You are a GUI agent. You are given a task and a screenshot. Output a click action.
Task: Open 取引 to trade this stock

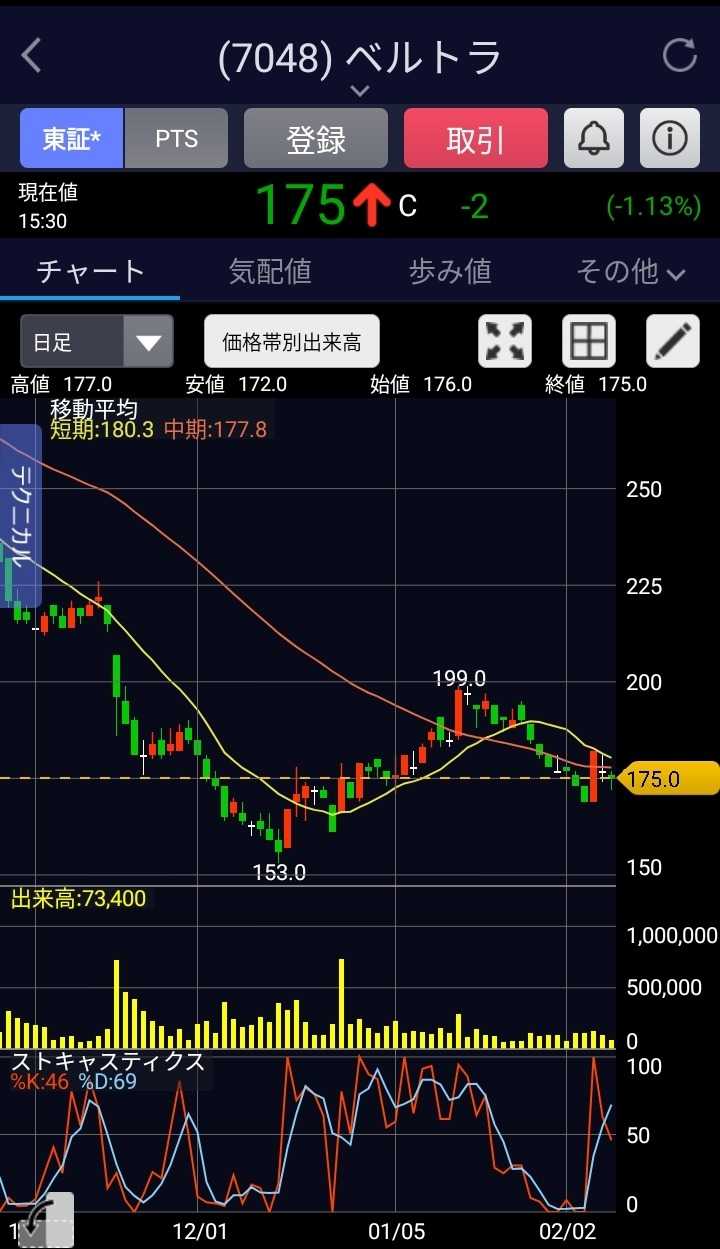476,138
